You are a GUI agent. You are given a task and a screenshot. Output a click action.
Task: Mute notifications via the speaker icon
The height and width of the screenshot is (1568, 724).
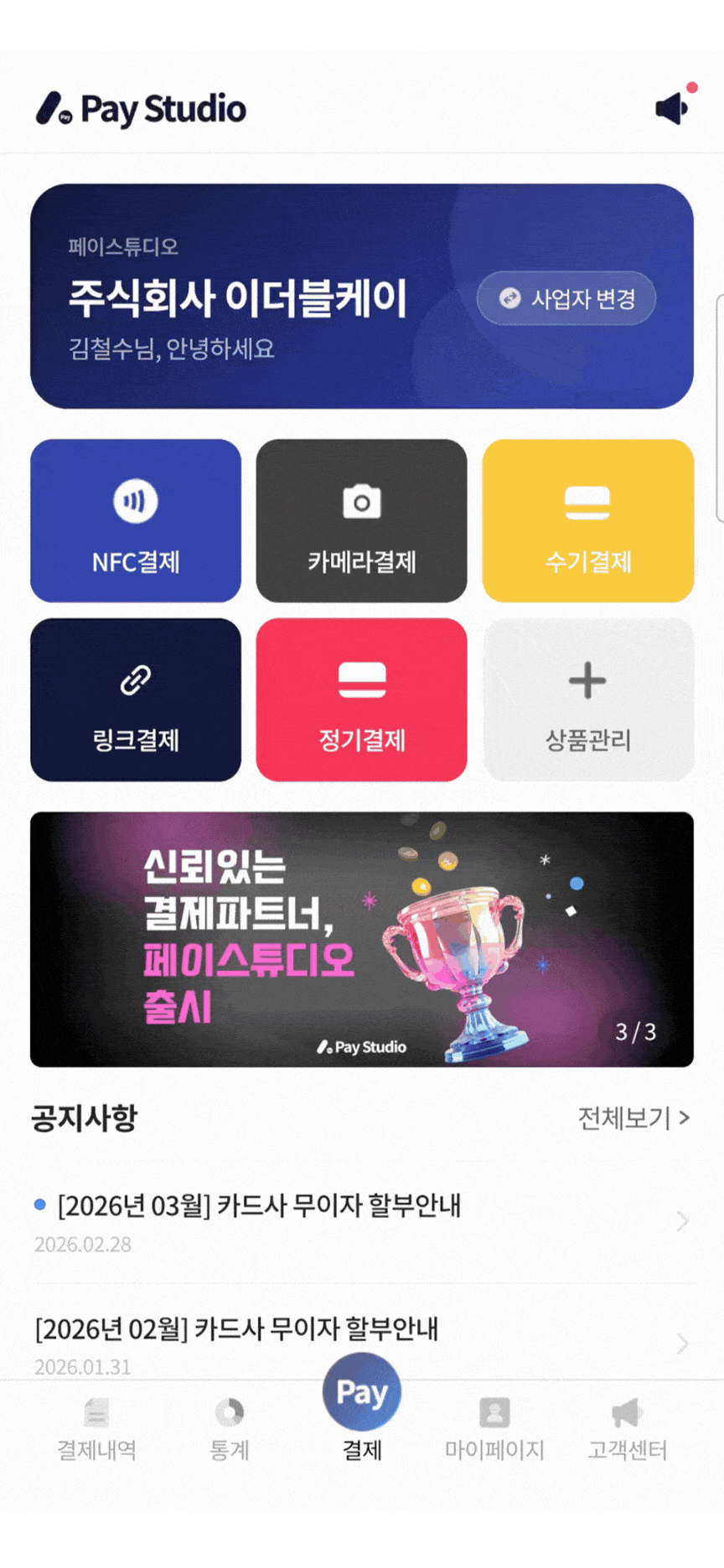670,107
